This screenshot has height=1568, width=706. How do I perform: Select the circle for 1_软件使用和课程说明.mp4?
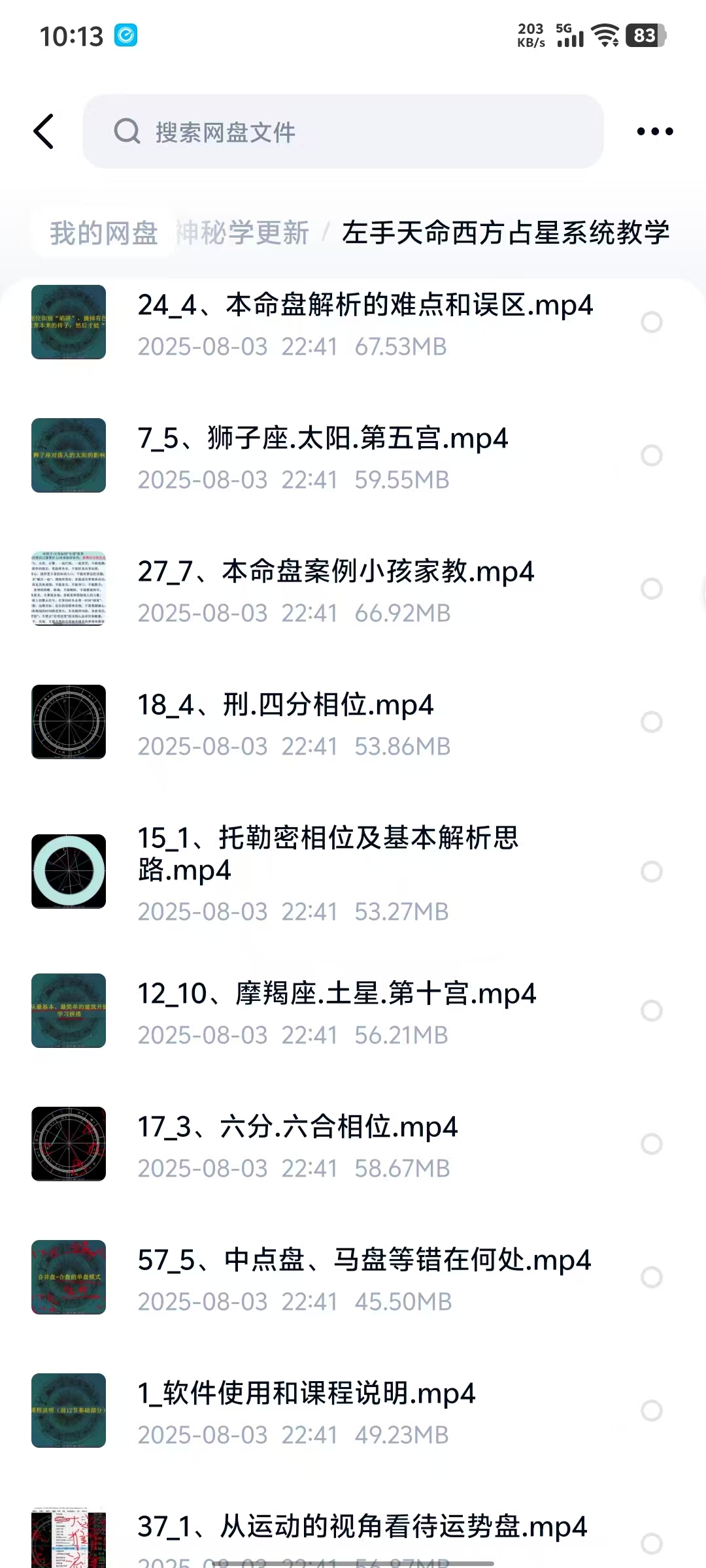(x=652, y=1411)
